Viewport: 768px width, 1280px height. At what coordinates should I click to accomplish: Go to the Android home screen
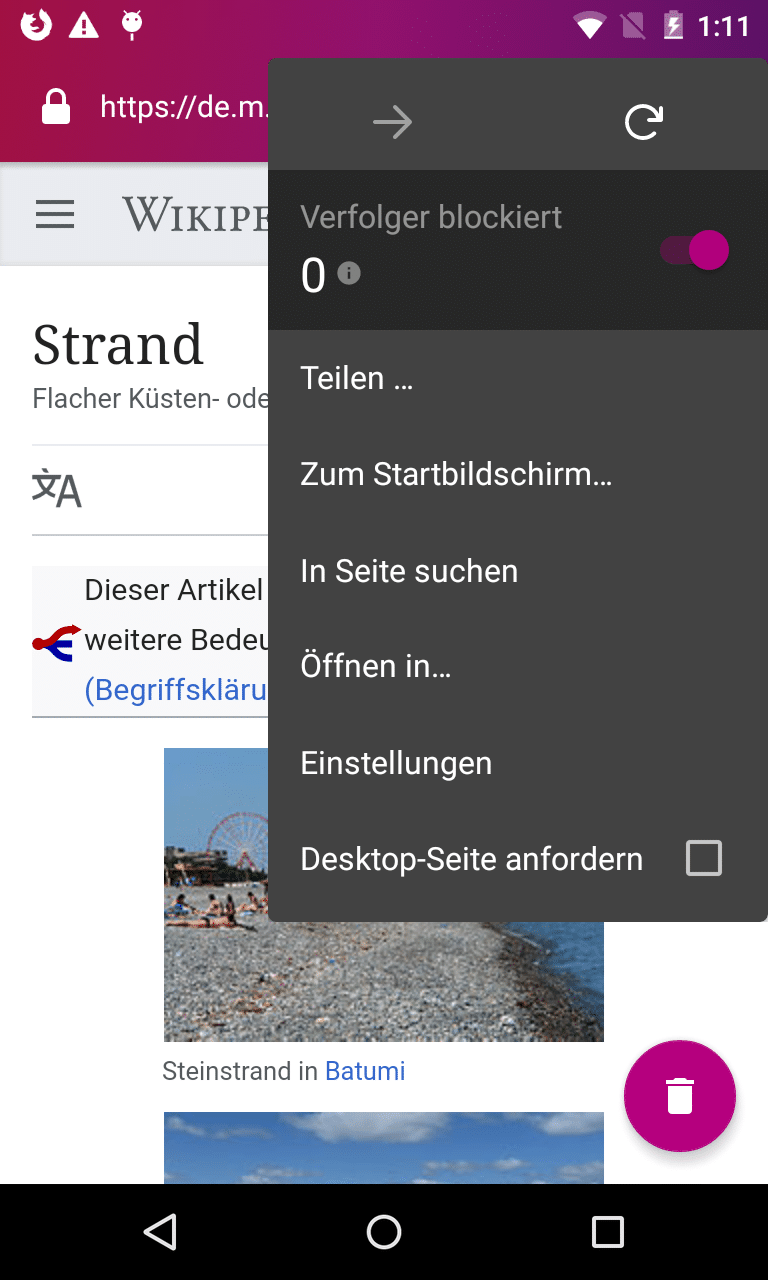[x=384, y=1232]
